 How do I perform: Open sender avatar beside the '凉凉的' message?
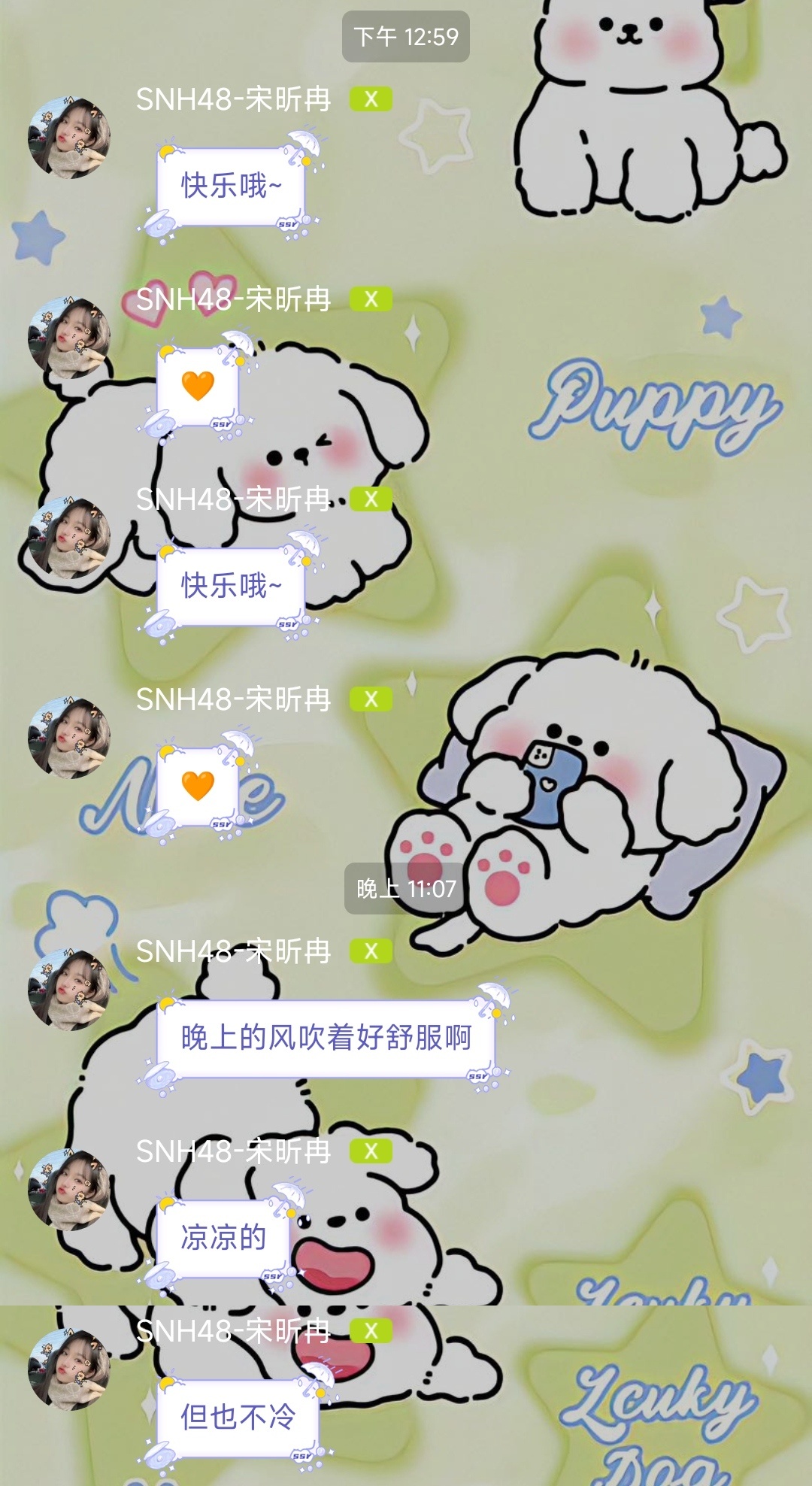coord(68,1190)
